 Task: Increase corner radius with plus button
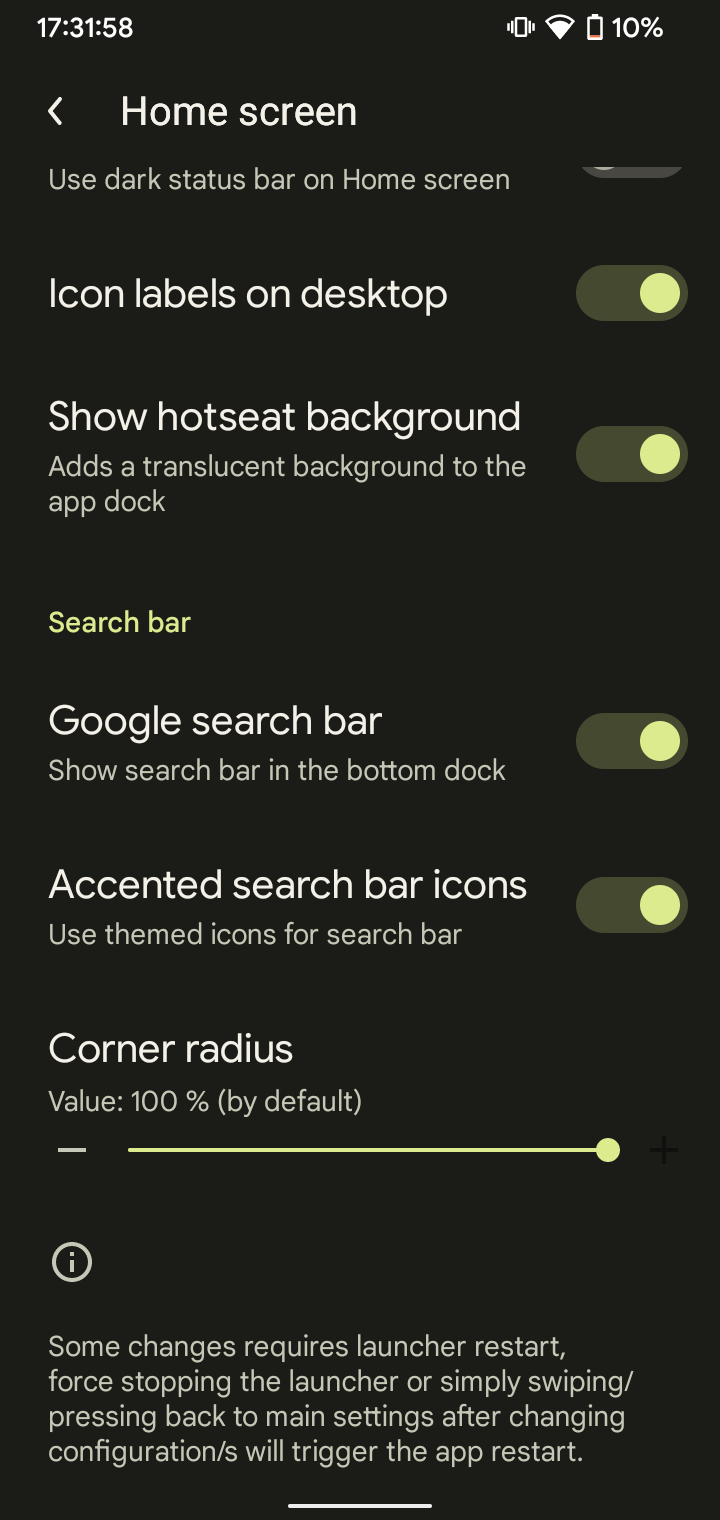663,1150
